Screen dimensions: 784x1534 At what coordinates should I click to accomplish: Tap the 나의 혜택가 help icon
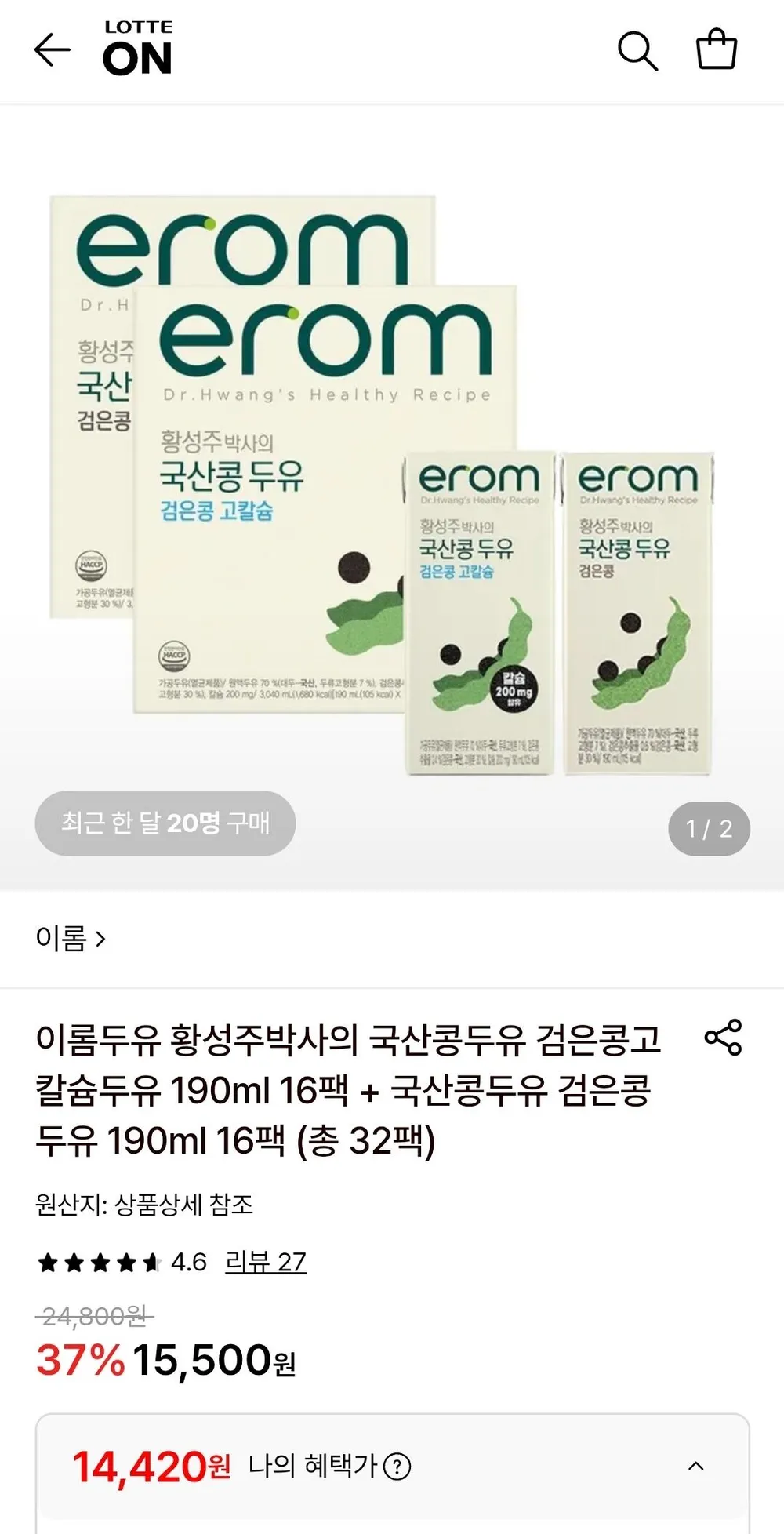pyautogui.click(x=397, y=1467)
